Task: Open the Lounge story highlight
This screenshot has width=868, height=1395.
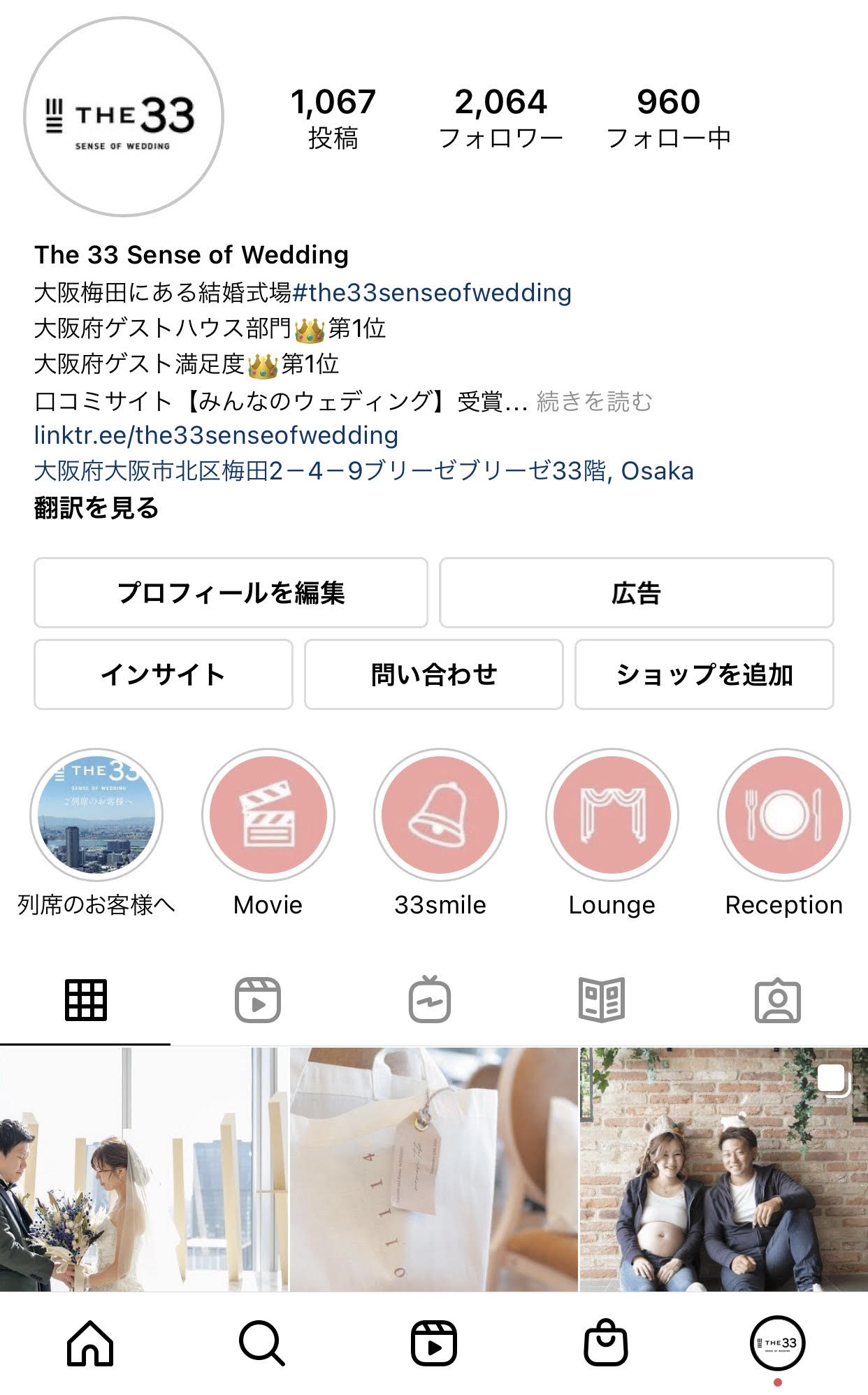Action: [x=612, y=815]
